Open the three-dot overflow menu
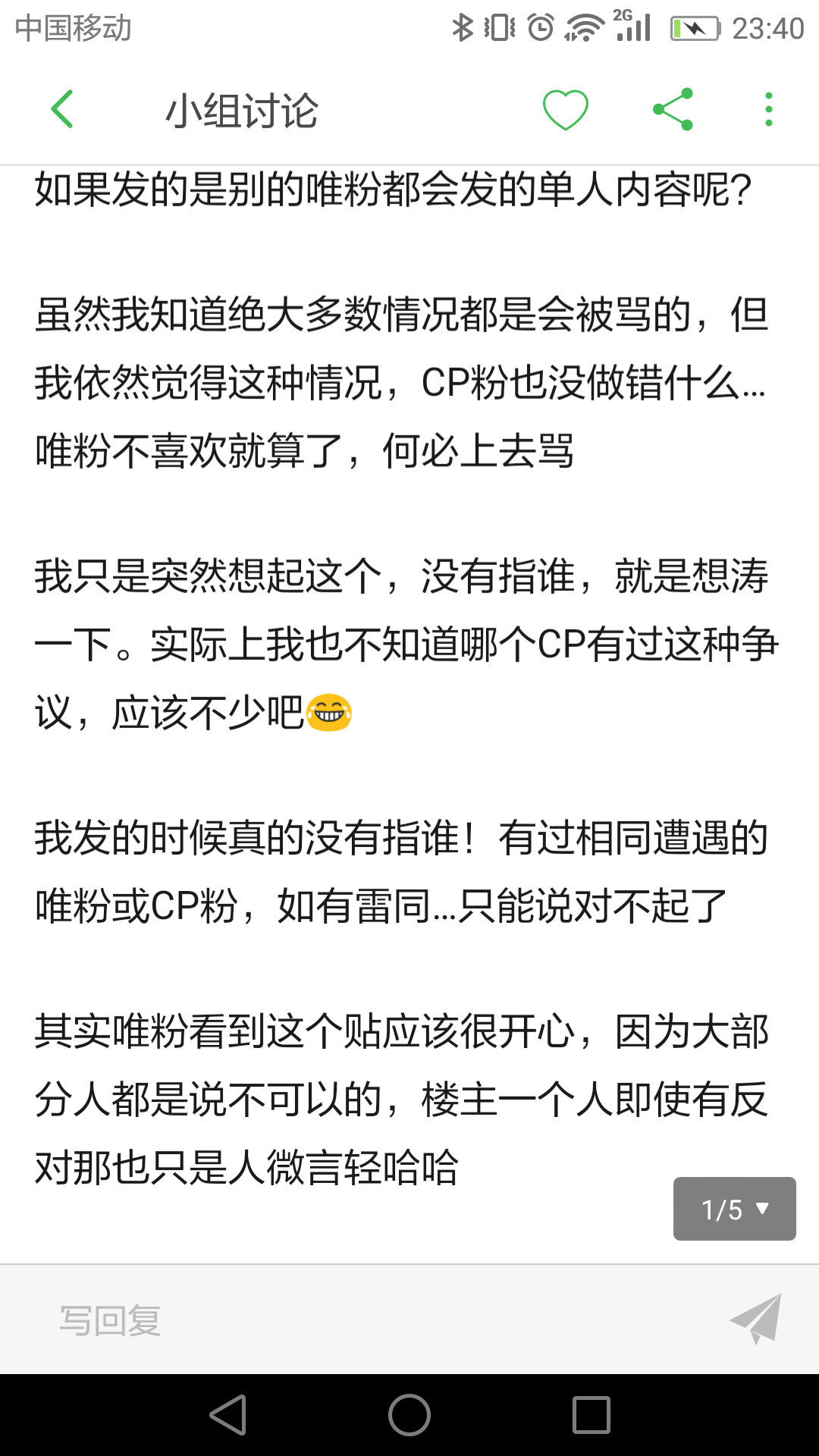Screen dimensions: 819x1456 tap(769, 109)
